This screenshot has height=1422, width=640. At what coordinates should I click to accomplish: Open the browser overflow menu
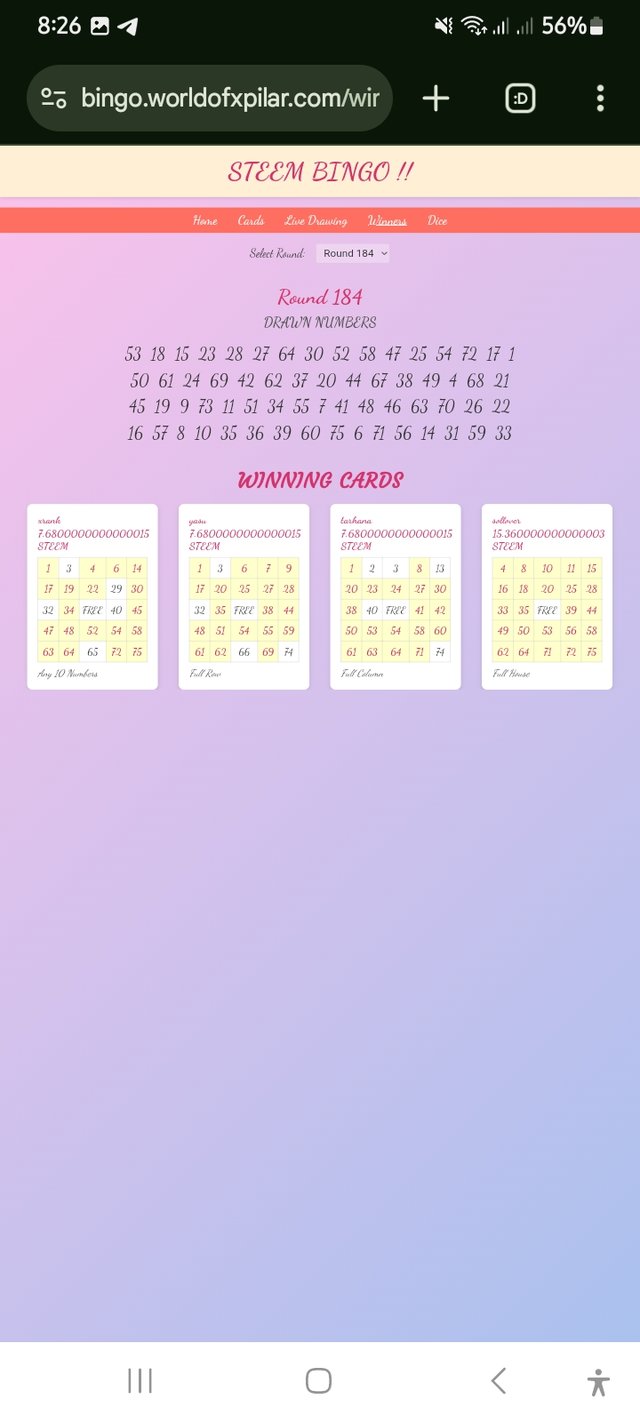click(600, 98)
